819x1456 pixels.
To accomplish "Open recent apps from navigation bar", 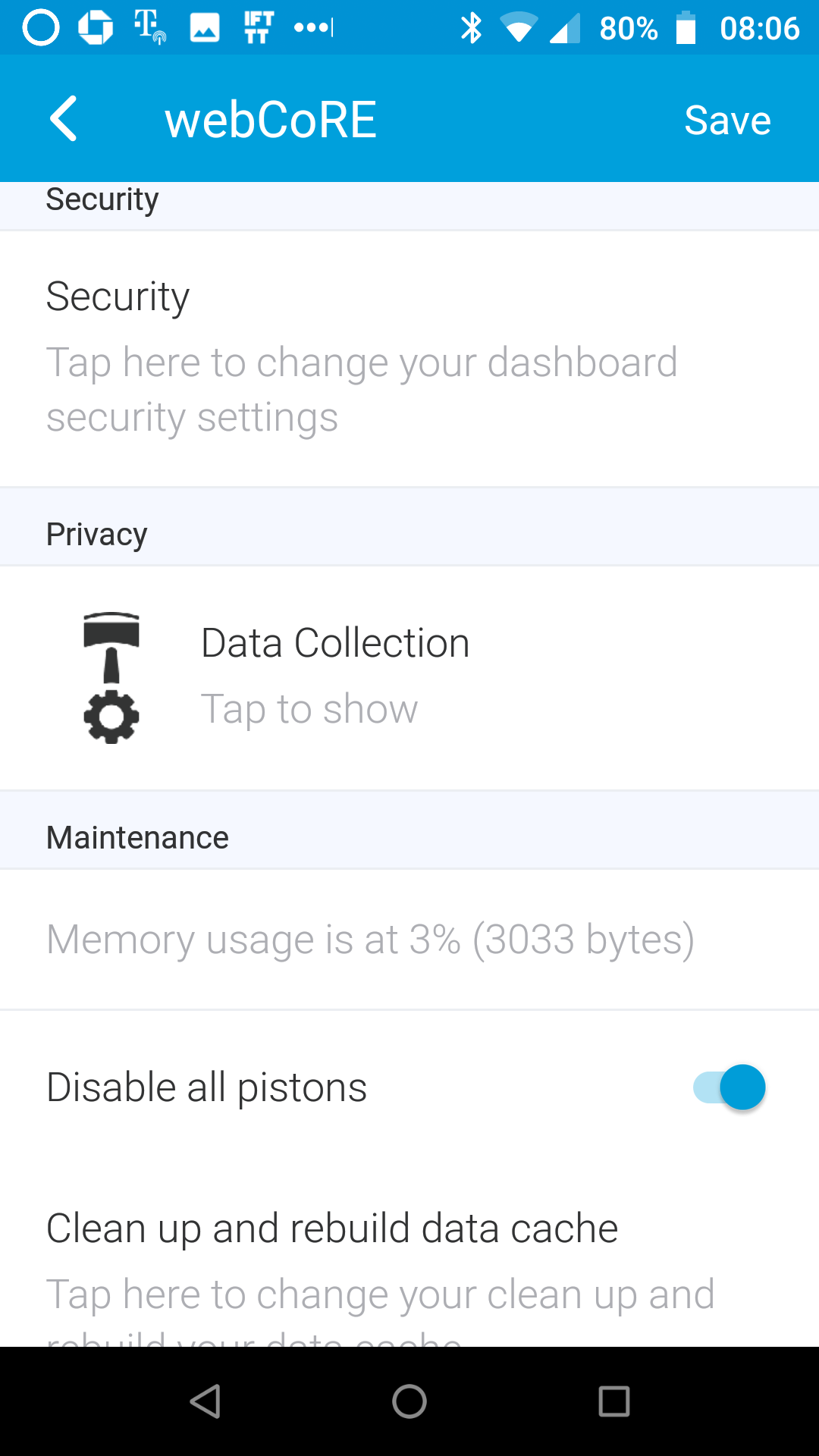I will coord(614,1401).
